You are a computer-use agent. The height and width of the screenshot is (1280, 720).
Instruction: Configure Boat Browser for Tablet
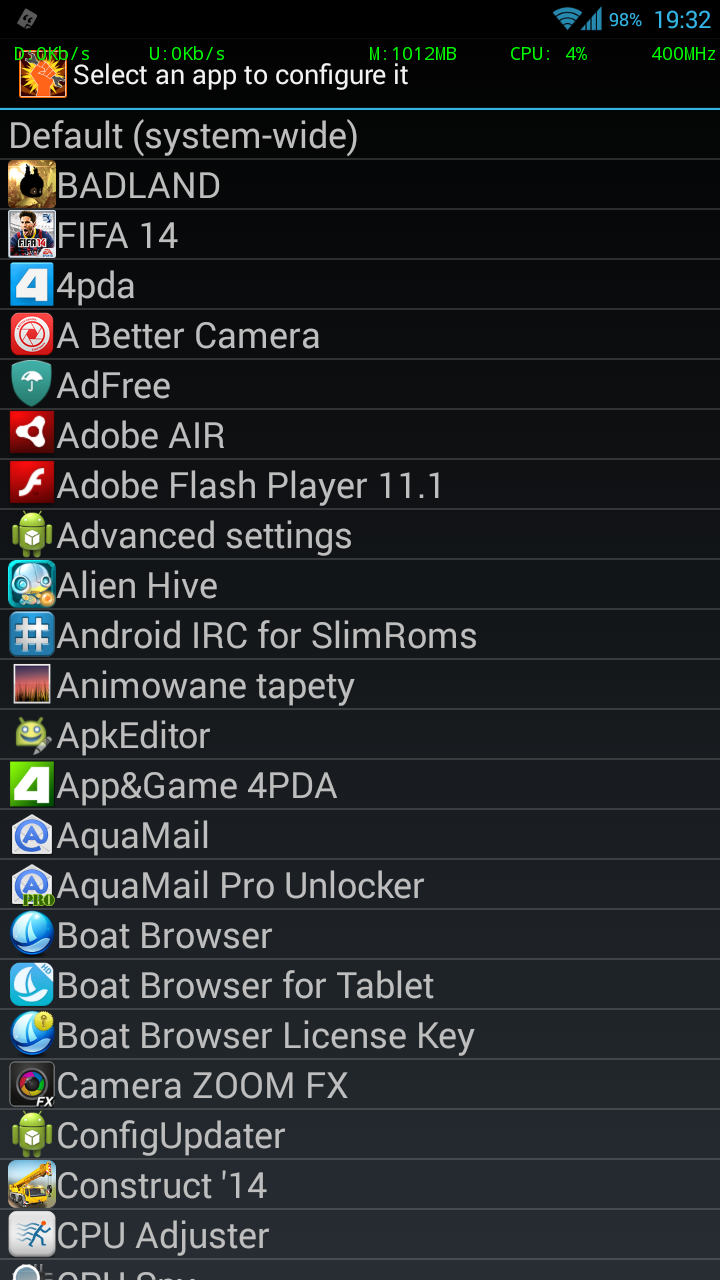[245, 985]
